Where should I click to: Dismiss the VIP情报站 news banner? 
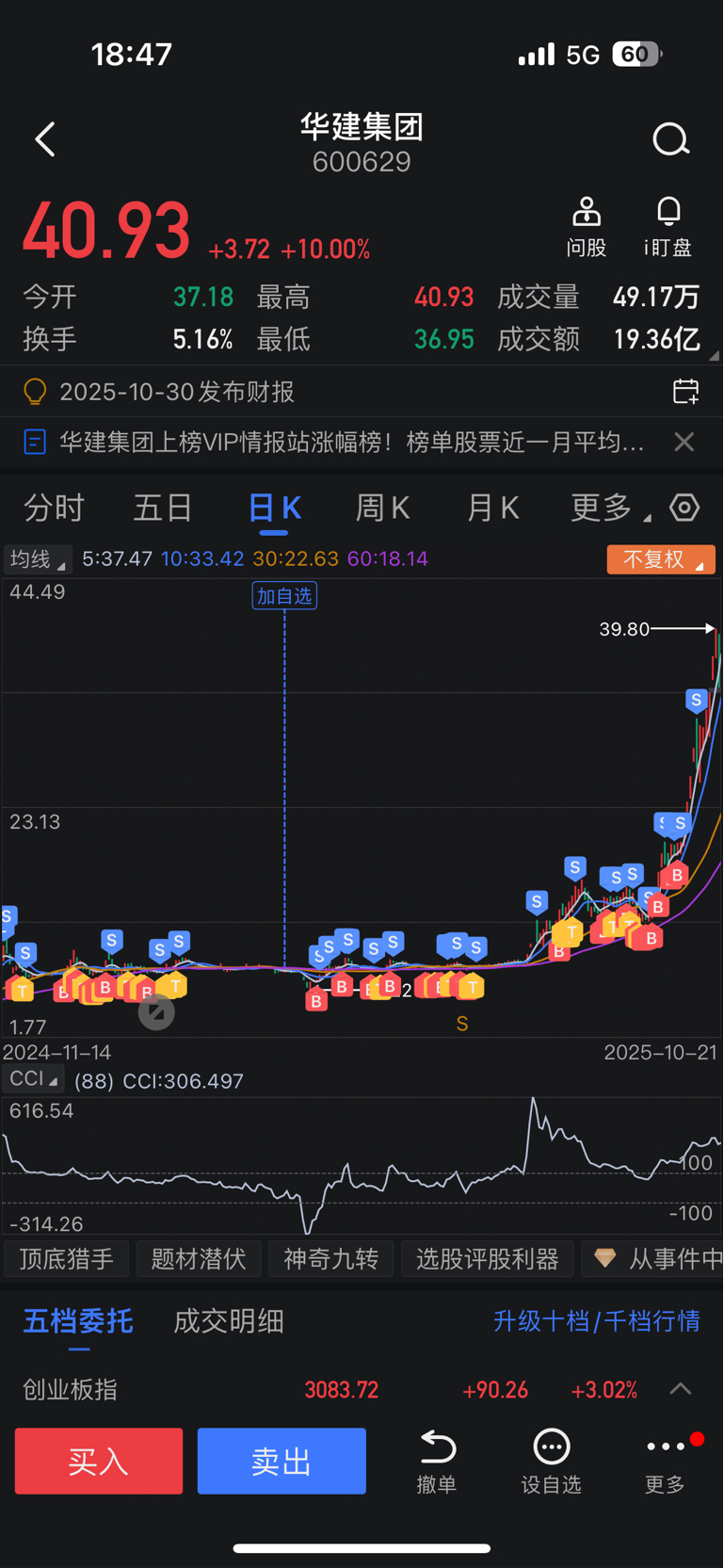click(x=684, y=442)
